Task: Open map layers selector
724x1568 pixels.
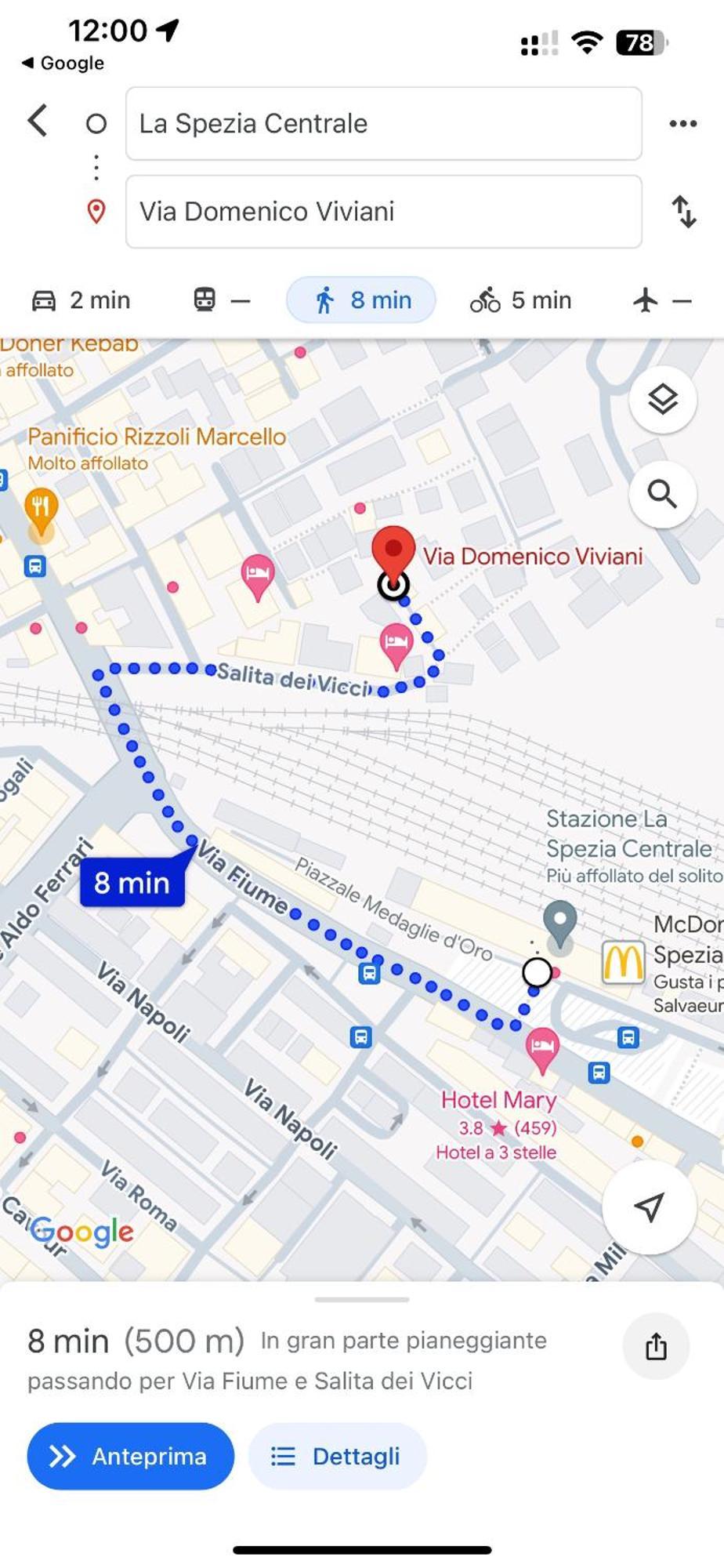Action: [x=662, y=400]
